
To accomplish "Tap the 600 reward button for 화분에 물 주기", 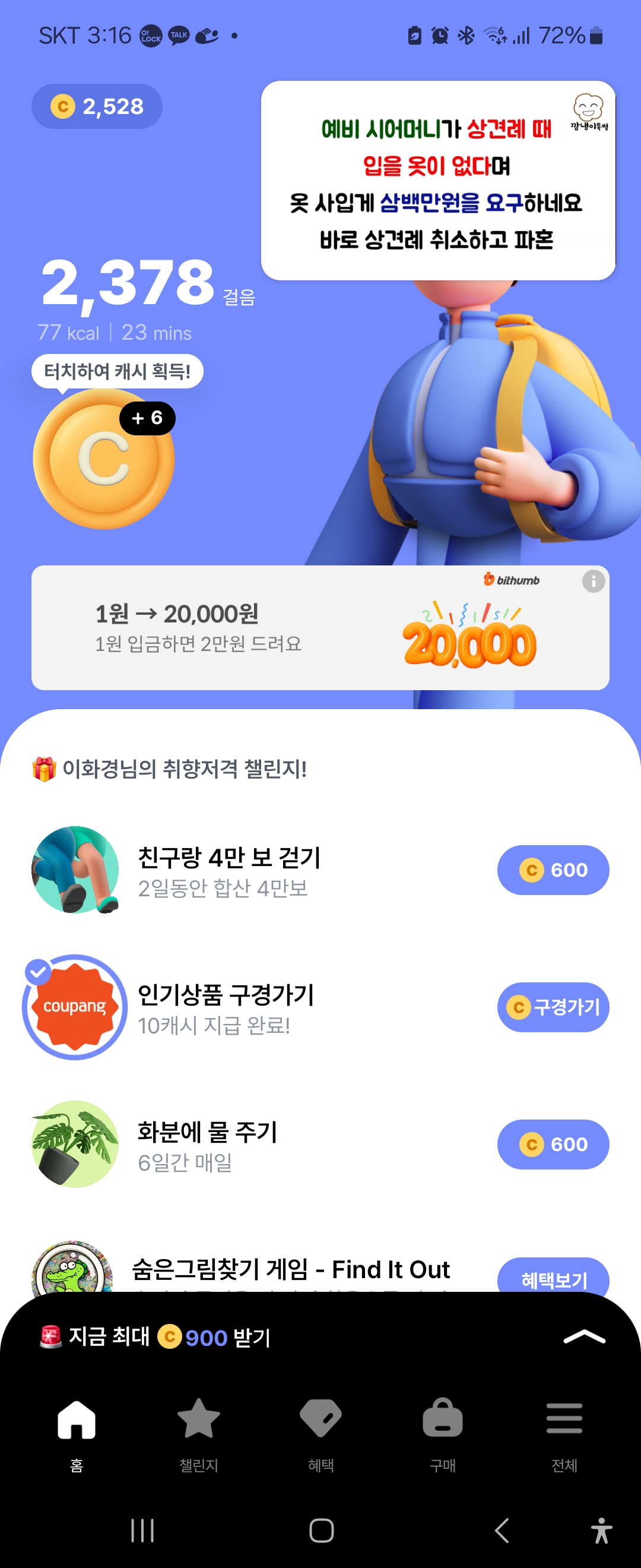I will click(x=553, y=1145).
